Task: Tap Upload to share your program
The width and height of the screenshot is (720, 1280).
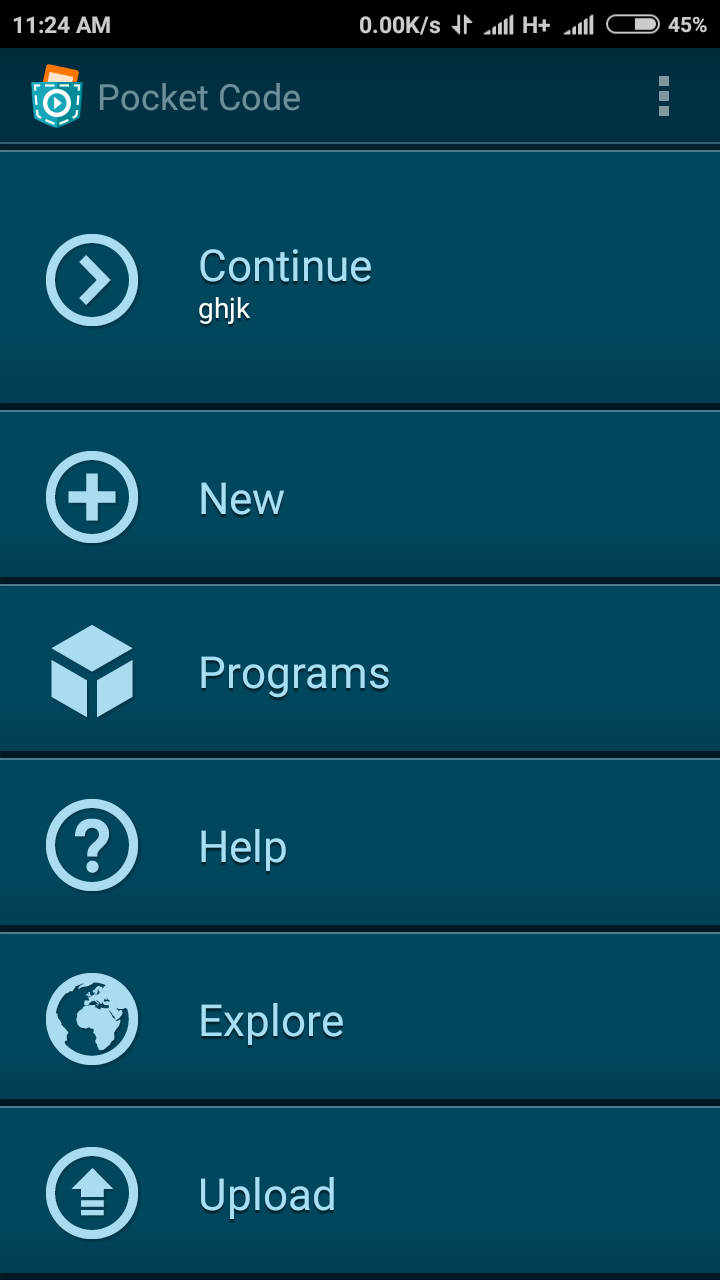Action: click(360, 1193)
